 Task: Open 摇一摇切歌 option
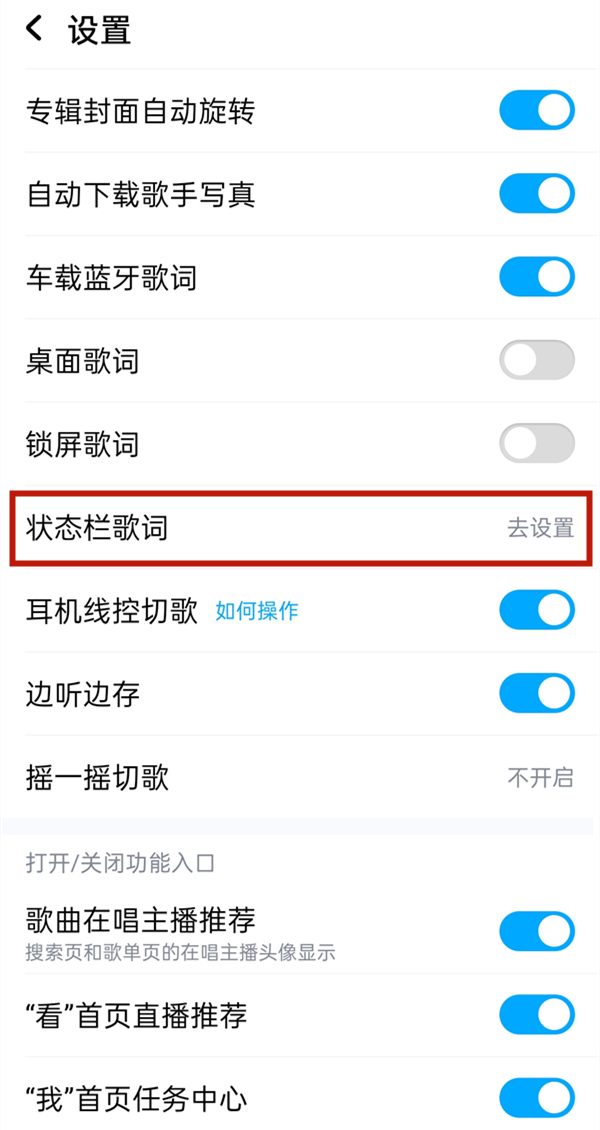point(300,777)
